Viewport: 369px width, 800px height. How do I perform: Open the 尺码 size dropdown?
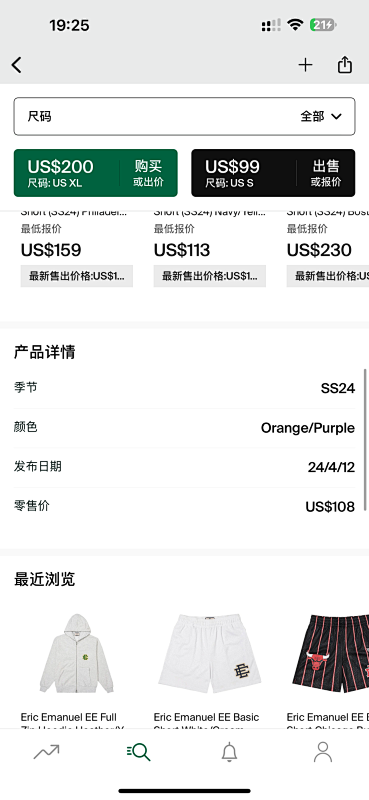pos(184,116)
